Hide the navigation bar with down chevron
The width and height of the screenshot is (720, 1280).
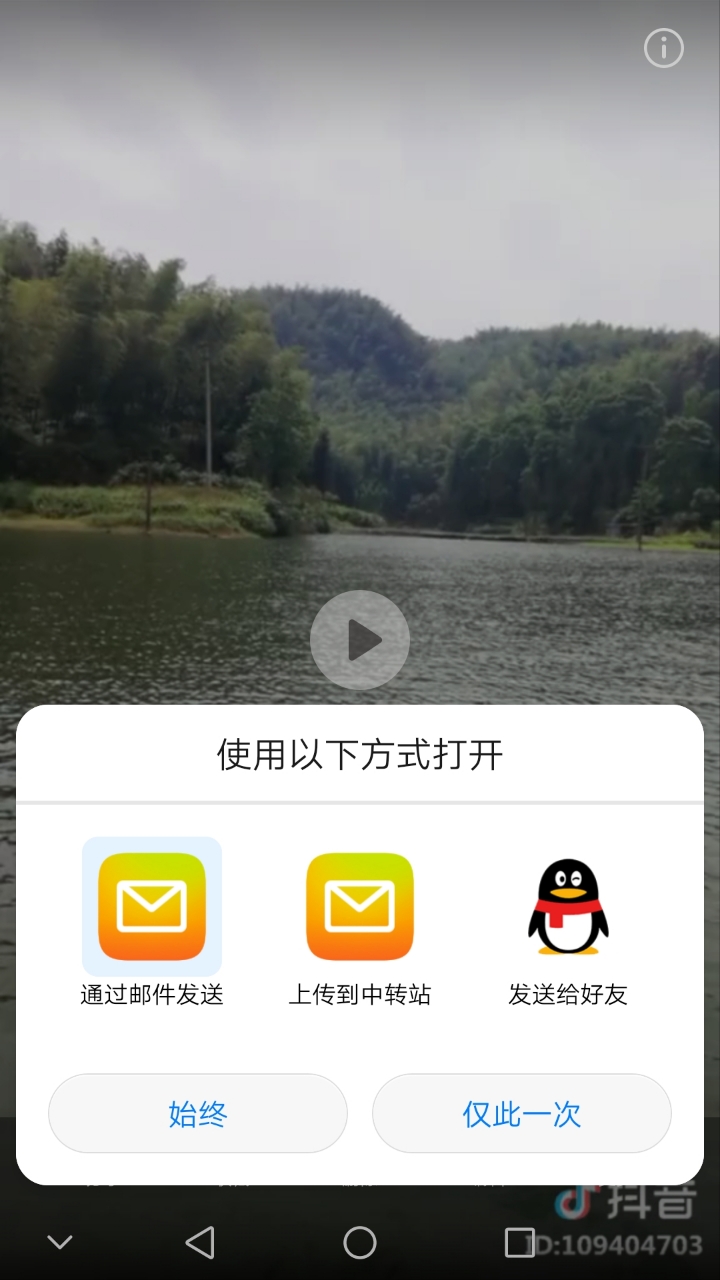[x=60, y=1243]
